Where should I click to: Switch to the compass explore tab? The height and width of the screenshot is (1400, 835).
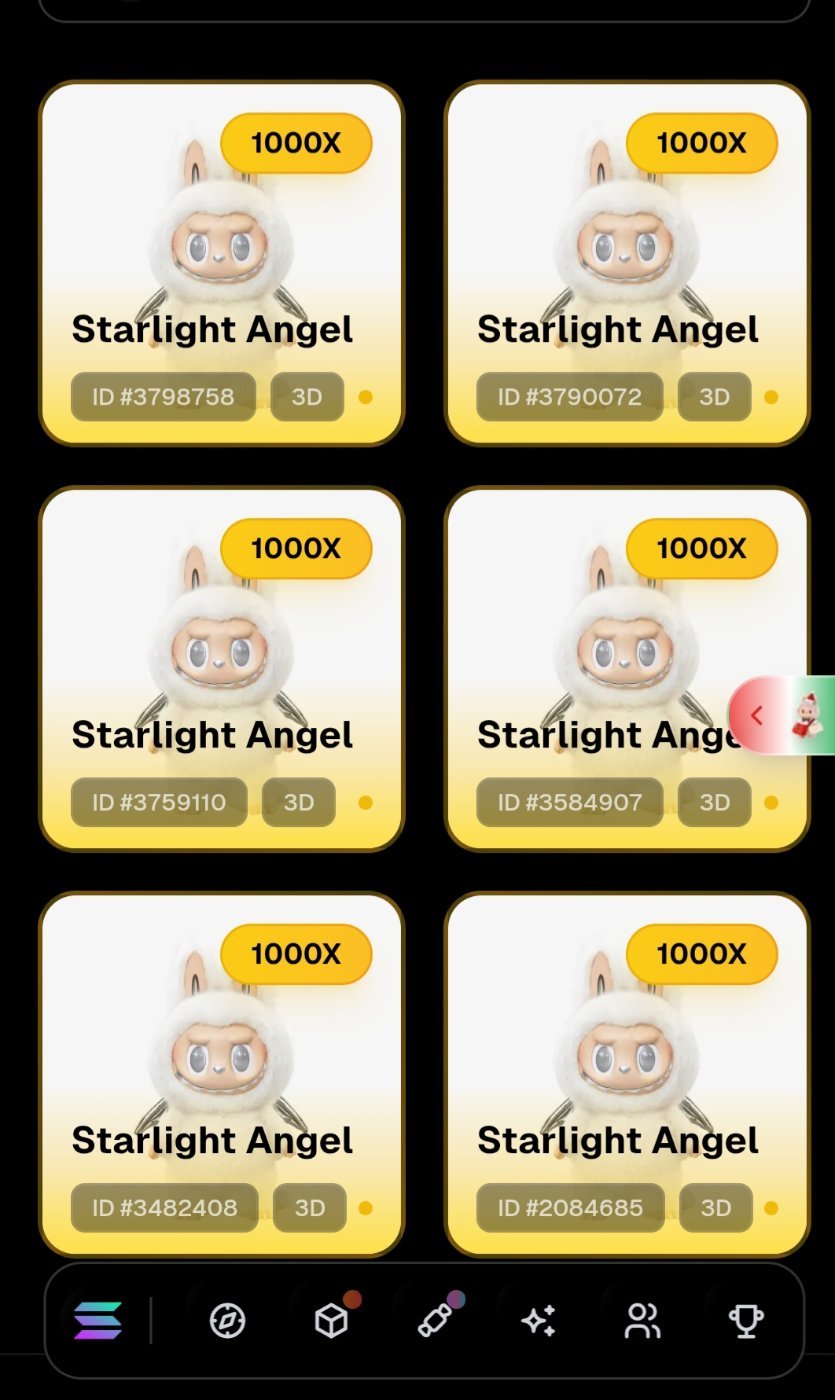(x=227, y=1321)
